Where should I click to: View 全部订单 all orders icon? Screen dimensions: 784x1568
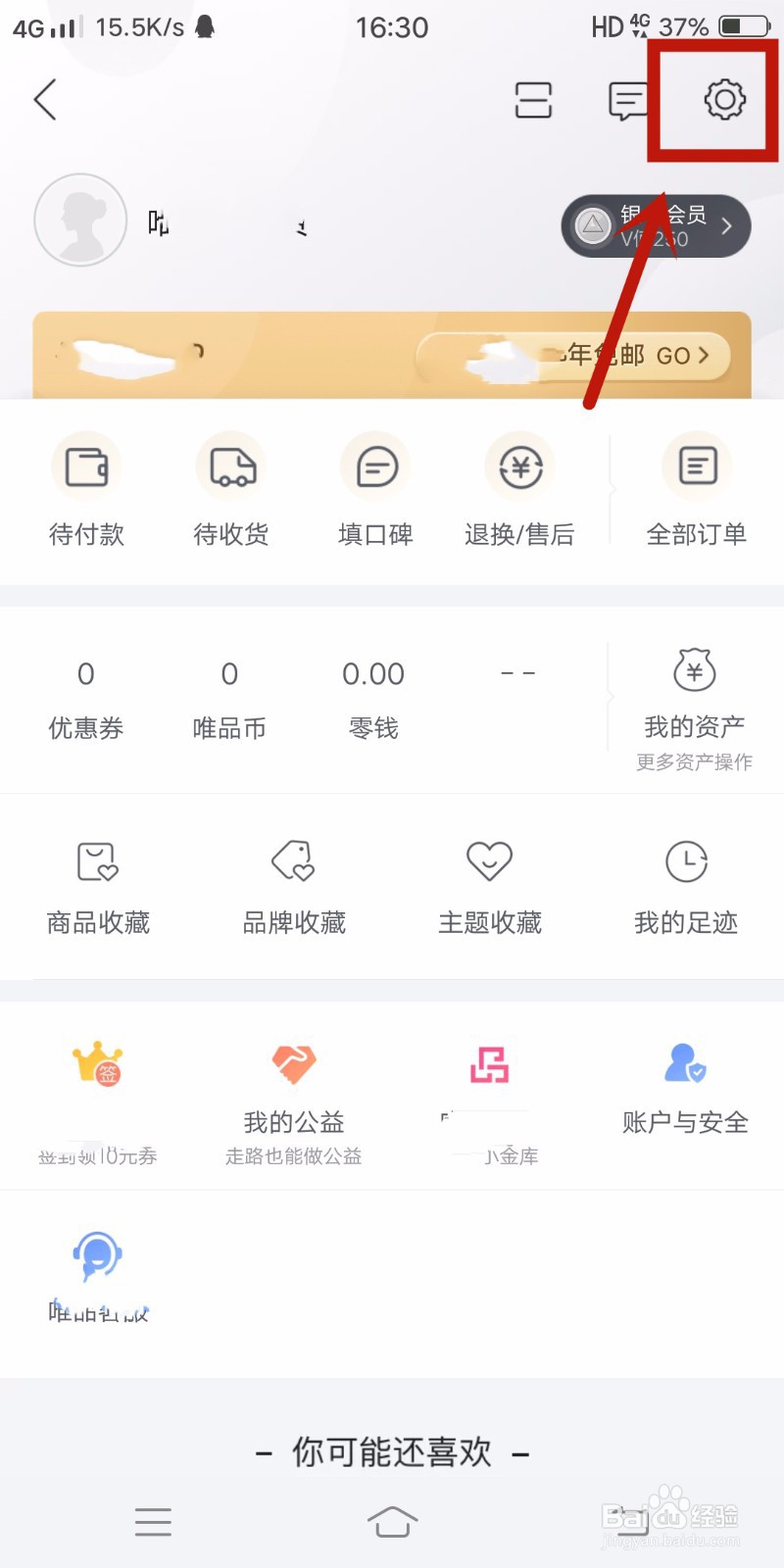pyautogui.click(x=696, y=466)
